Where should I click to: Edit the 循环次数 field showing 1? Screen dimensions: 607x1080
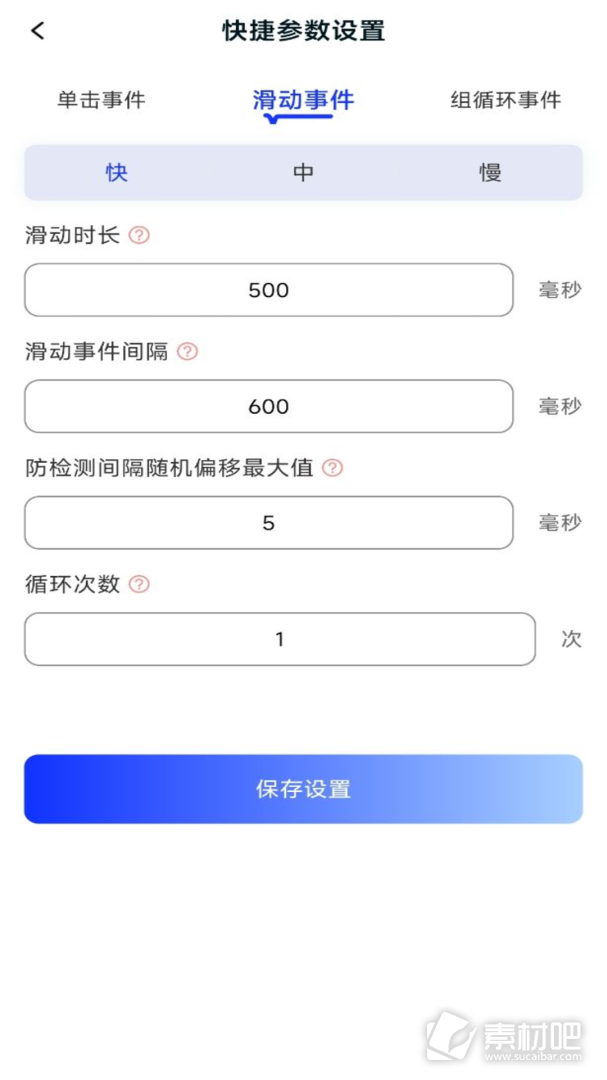point(280,639)
